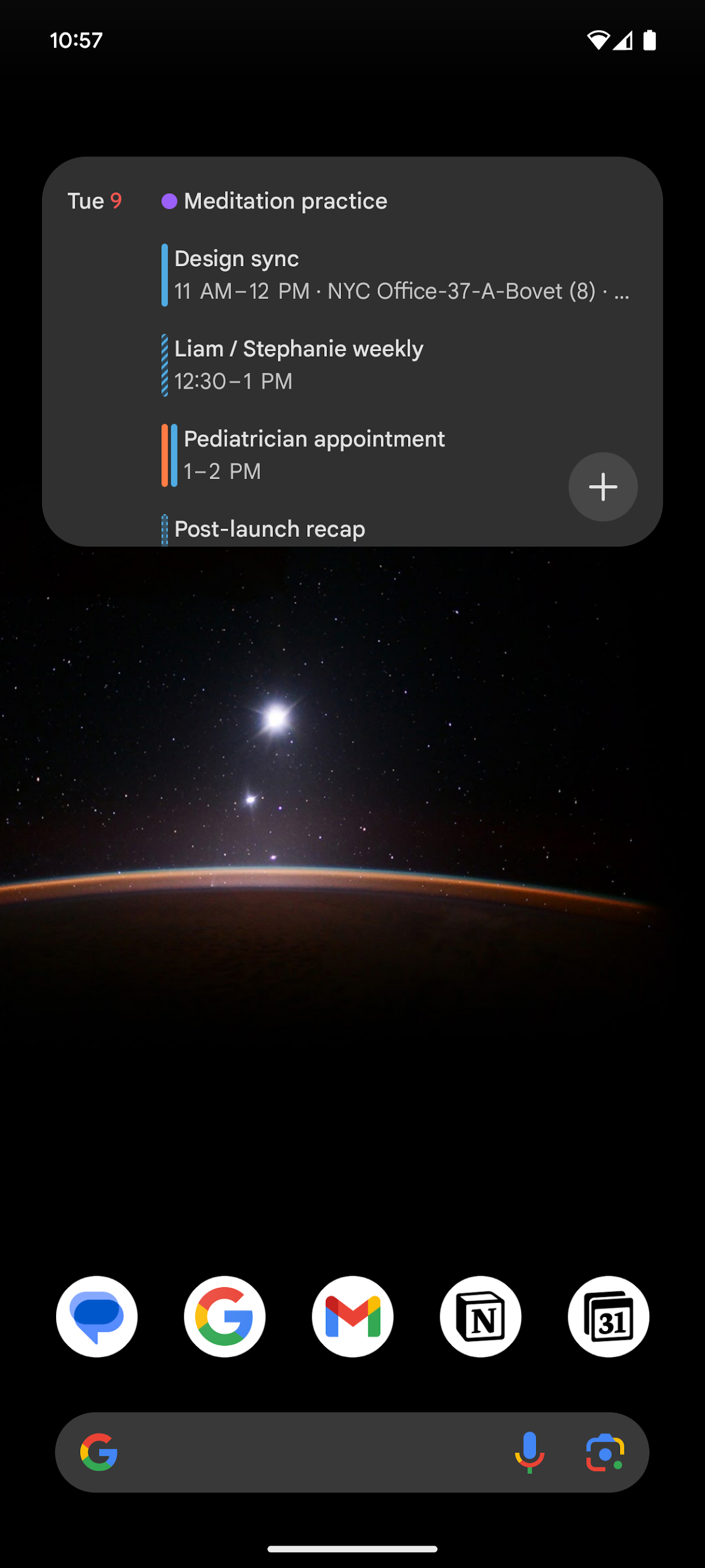The width and height of the screenshot is (705, 1568).
Task: Launch Gmail from the dock
Action: click(x=352, y=1316)
